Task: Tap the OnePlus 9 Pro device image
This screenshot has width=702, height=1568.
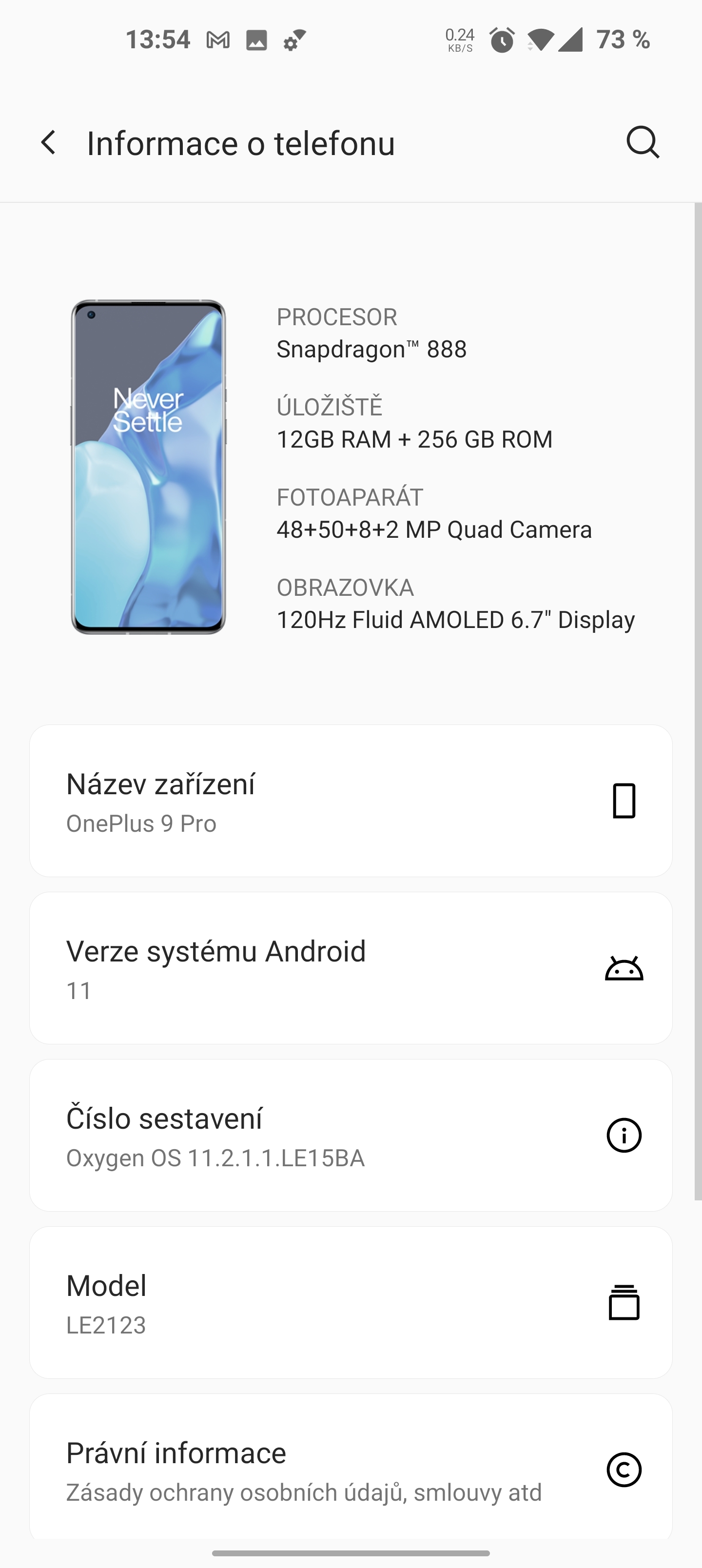Action: click(148, 469)
